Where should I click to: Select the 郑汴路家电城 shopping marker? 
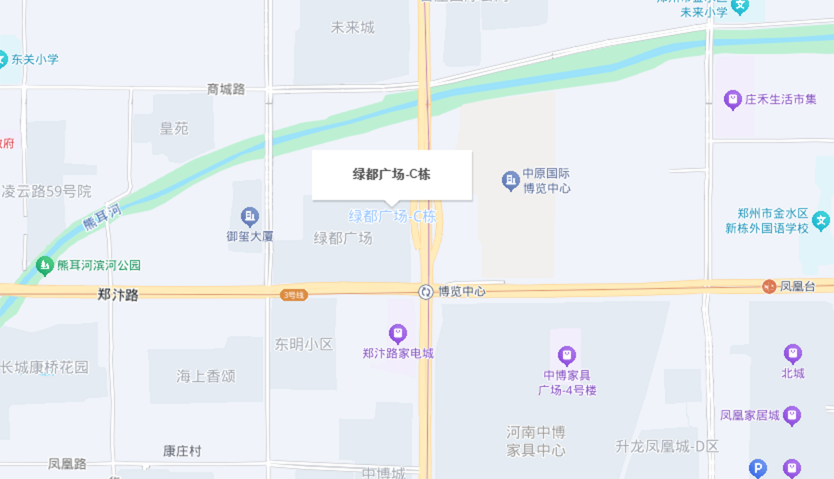click(398, 333)
